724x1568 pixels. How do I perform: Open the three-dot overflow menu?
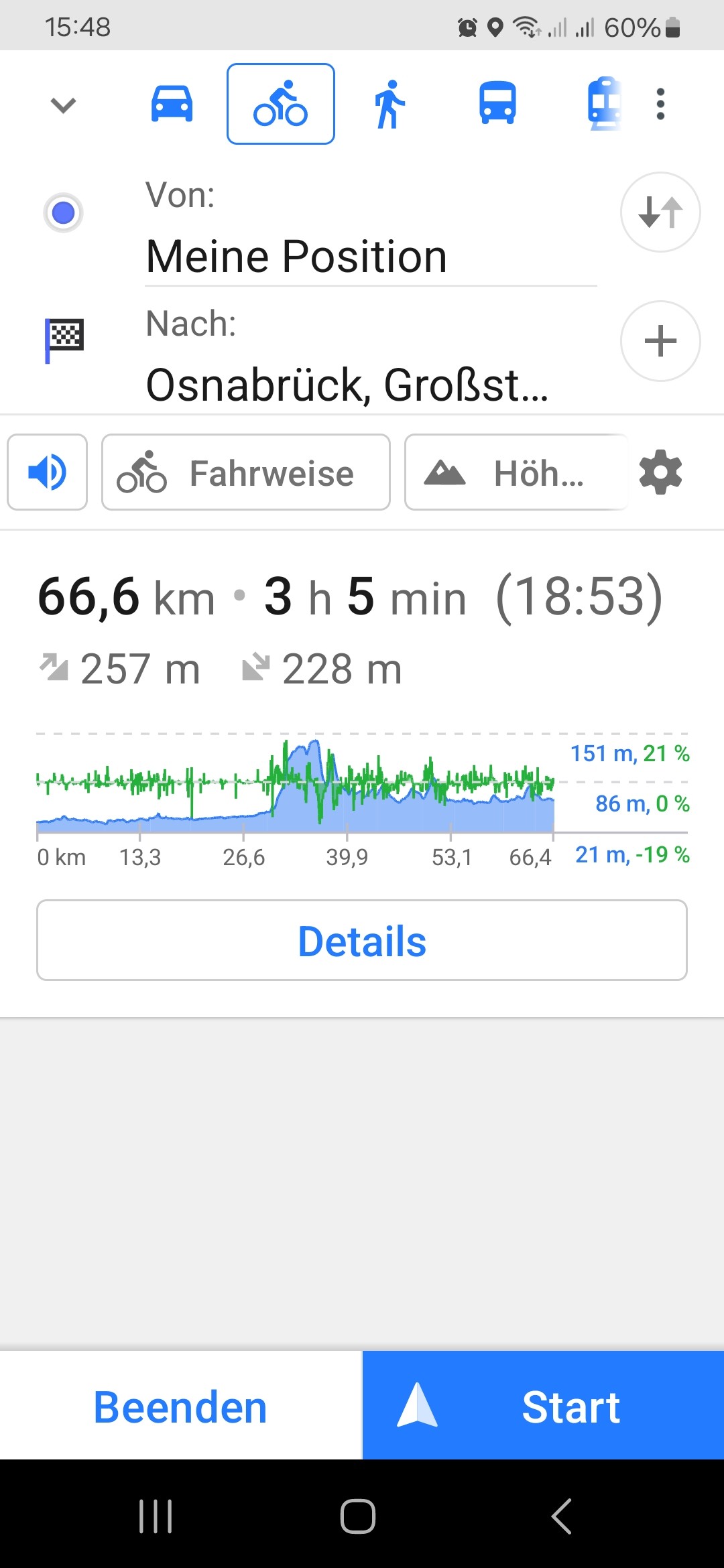point(661,104)
